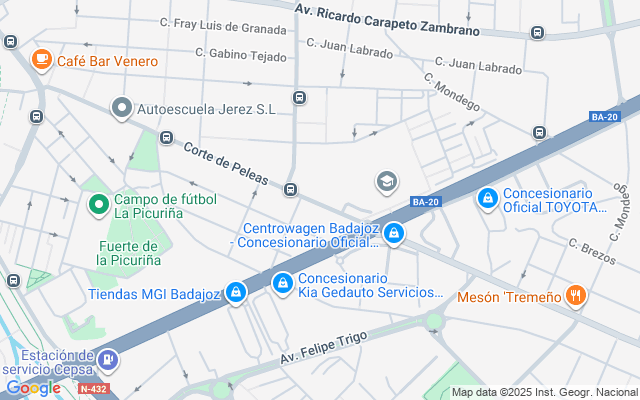Open the Concesionario Kia Gedauto pin

click(x=283, y=285)
